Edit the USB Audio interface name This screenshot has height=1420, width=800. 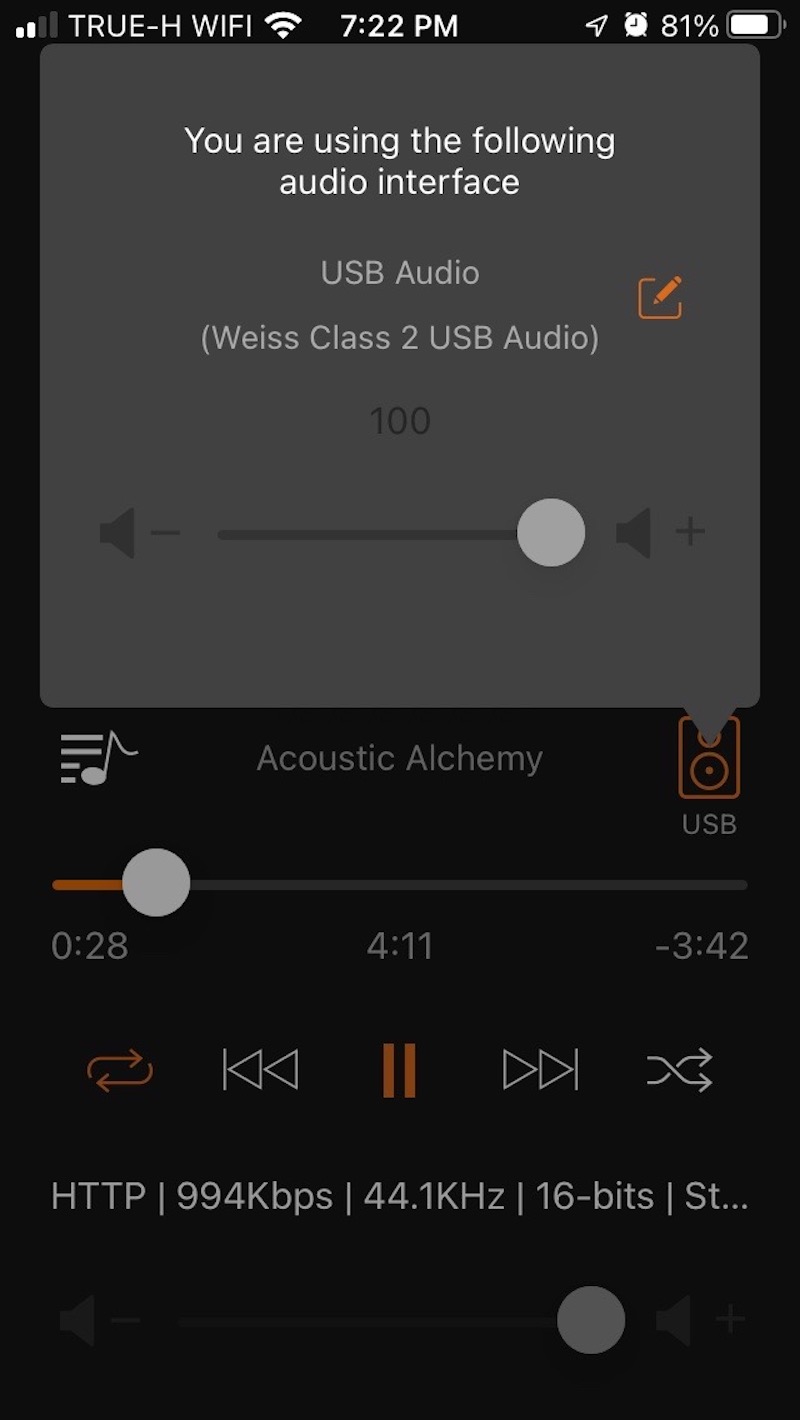[x=660, y=297]
